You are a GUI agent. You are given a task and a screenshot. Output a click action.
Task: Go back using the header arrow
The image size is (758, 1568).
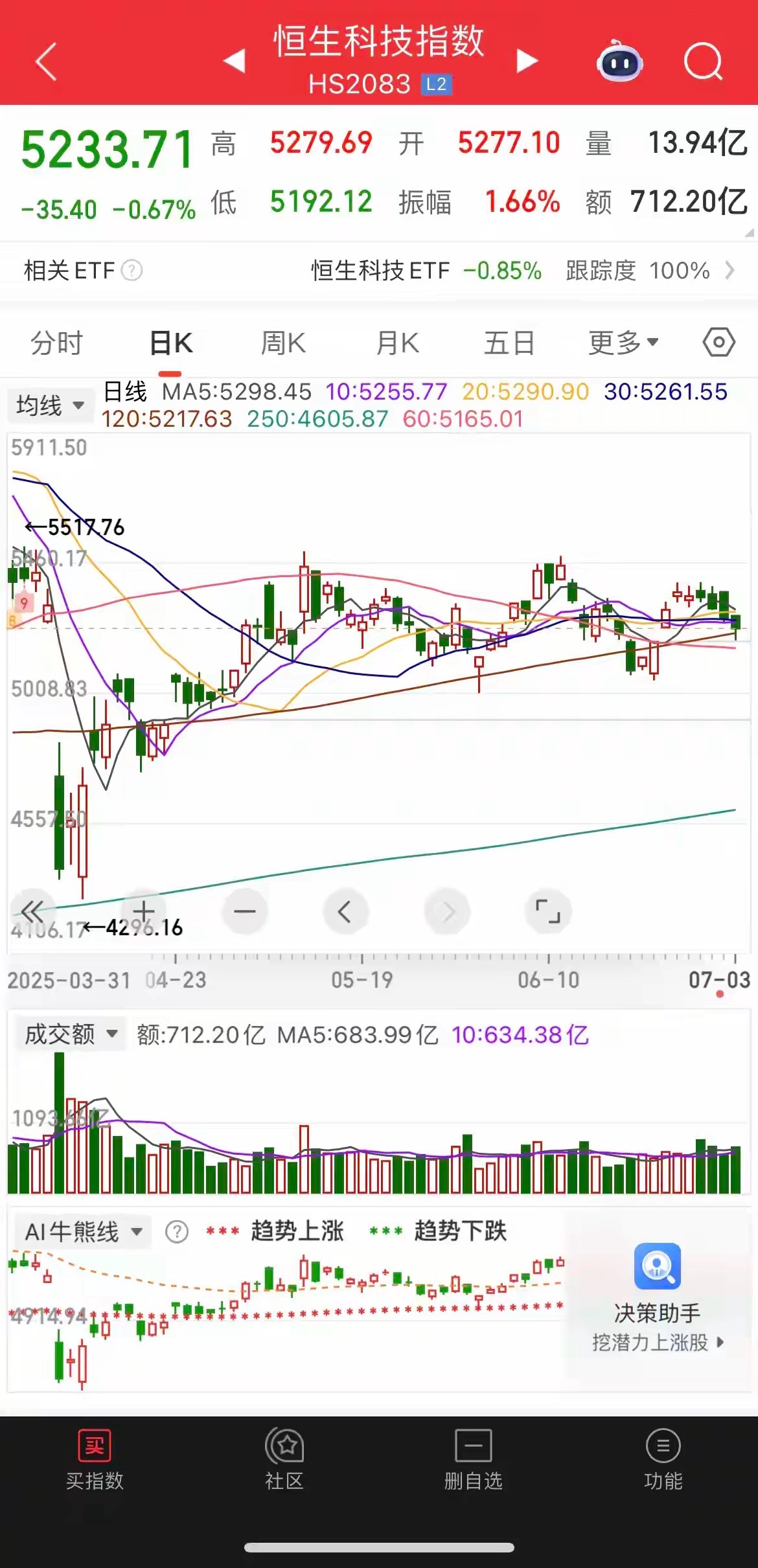46,62
